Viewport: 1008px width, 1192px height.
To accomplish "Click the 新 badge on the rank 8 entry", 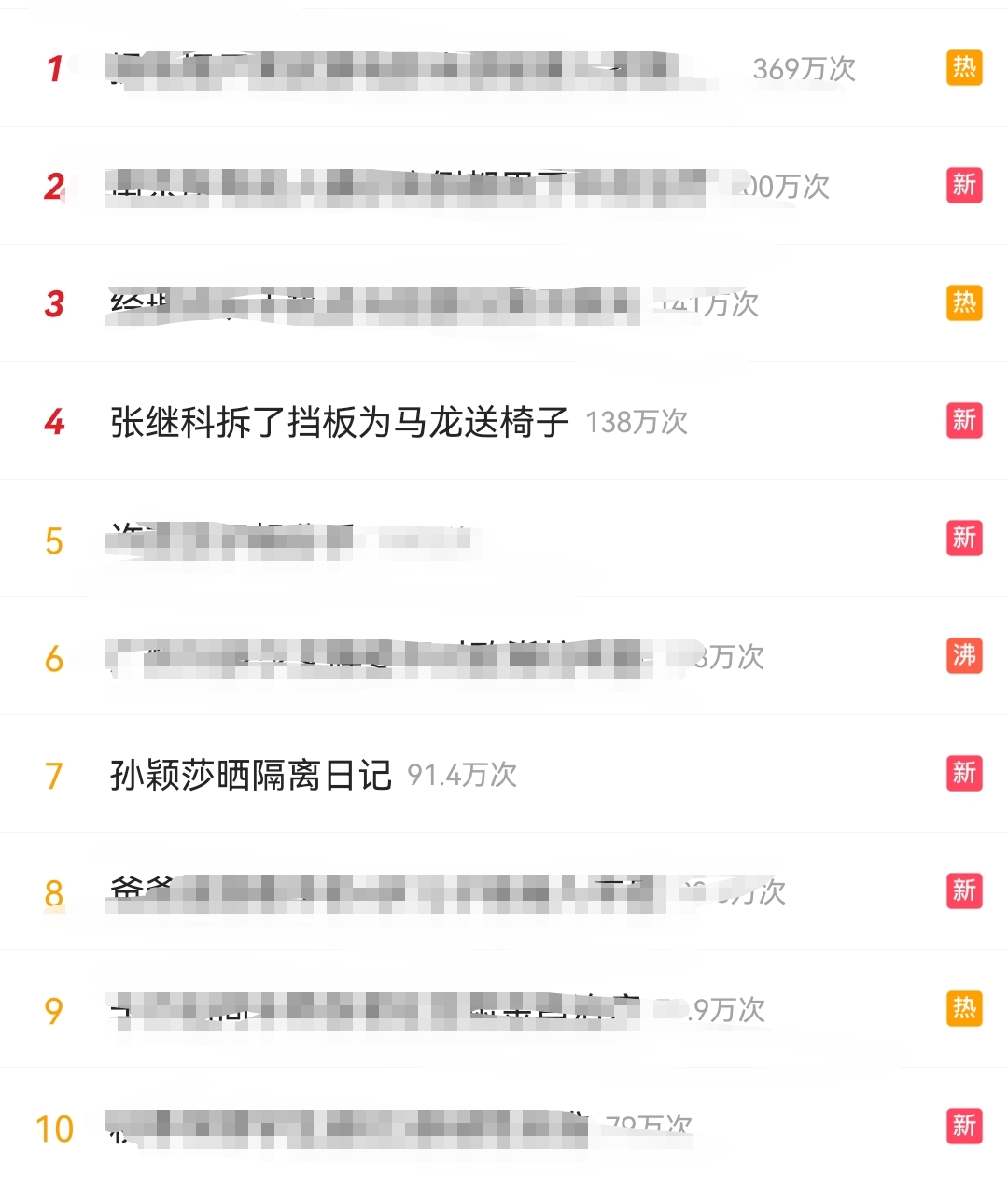I will [x=965, y=891].
